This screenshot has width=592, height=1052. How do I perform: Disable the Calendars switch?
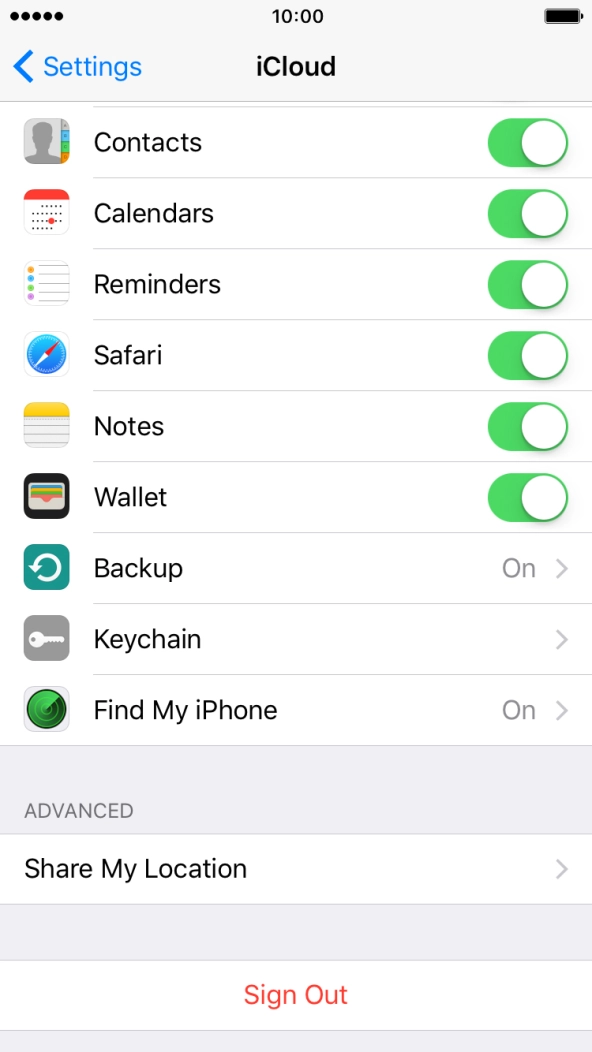(x=528, y=213)
